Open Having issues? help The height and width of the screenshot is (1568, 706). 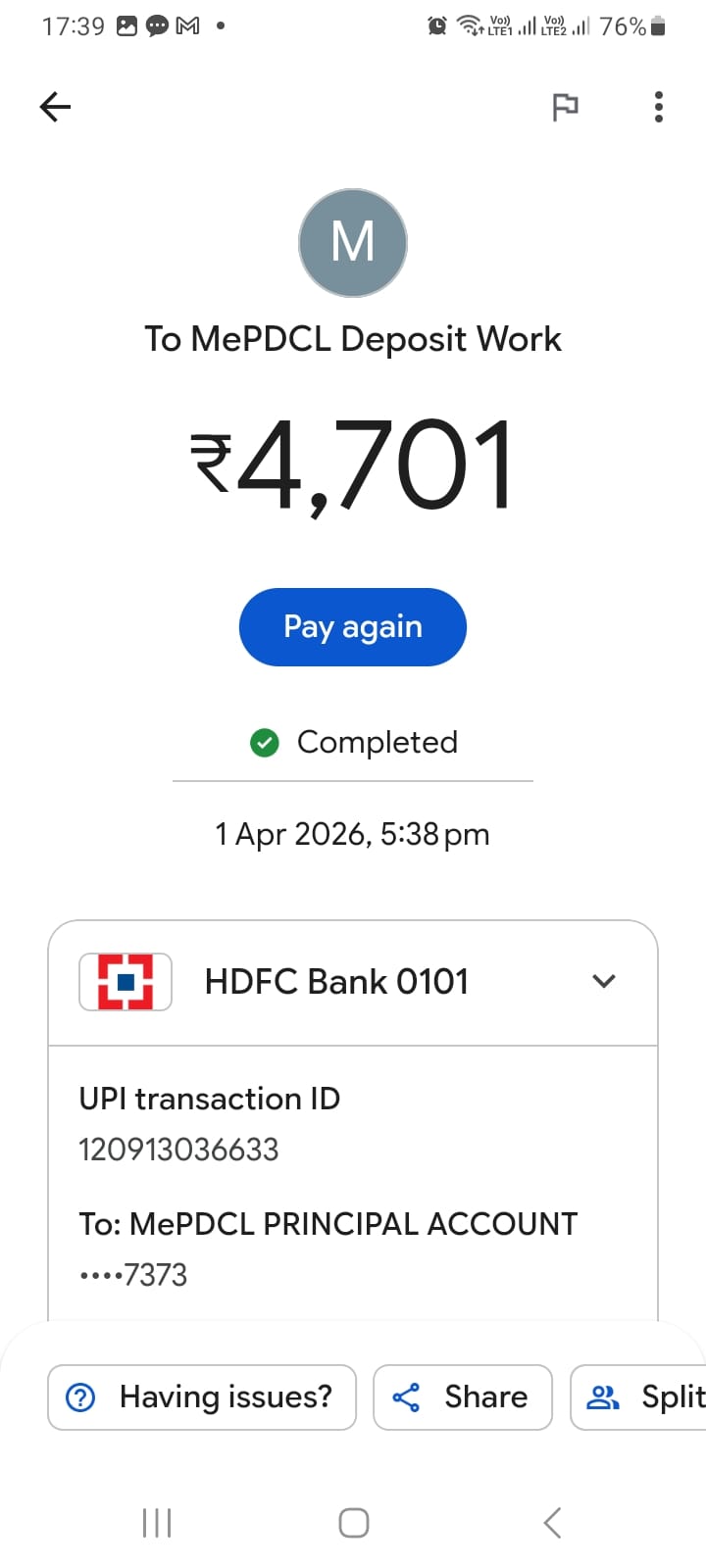tap(202, 1396)
